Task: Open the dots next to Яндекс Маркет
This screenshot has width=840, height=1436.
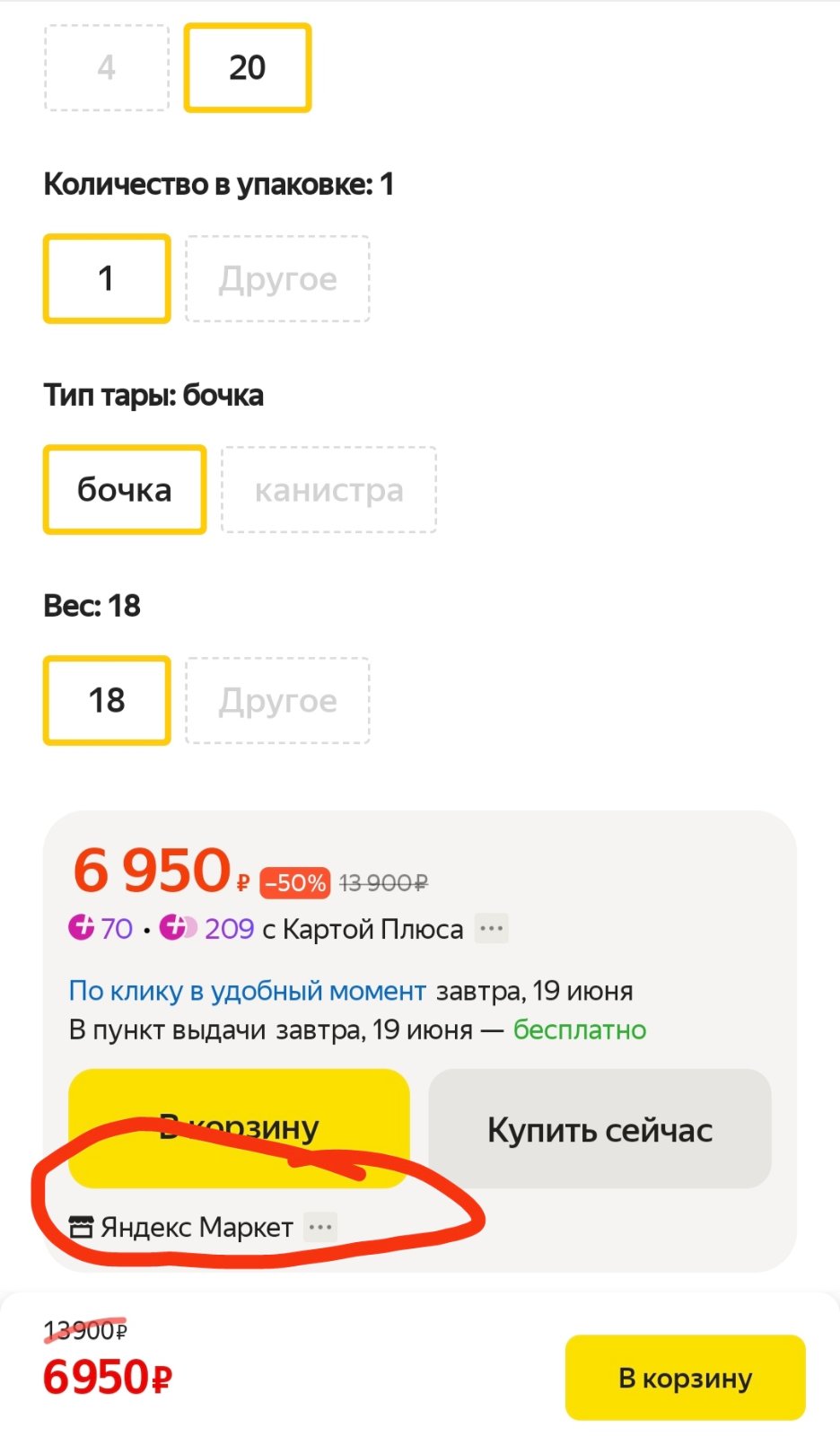Action: (320, 1227)
